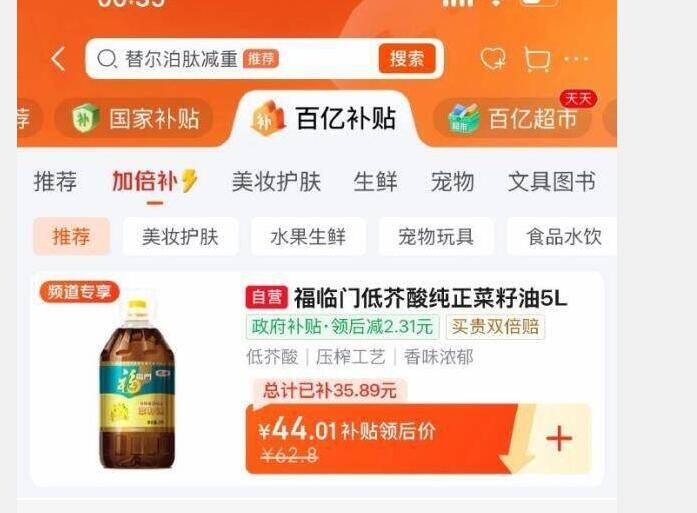Open the 生鲜 category
Screen dimensions: 697x513
(x=377, y=182)
